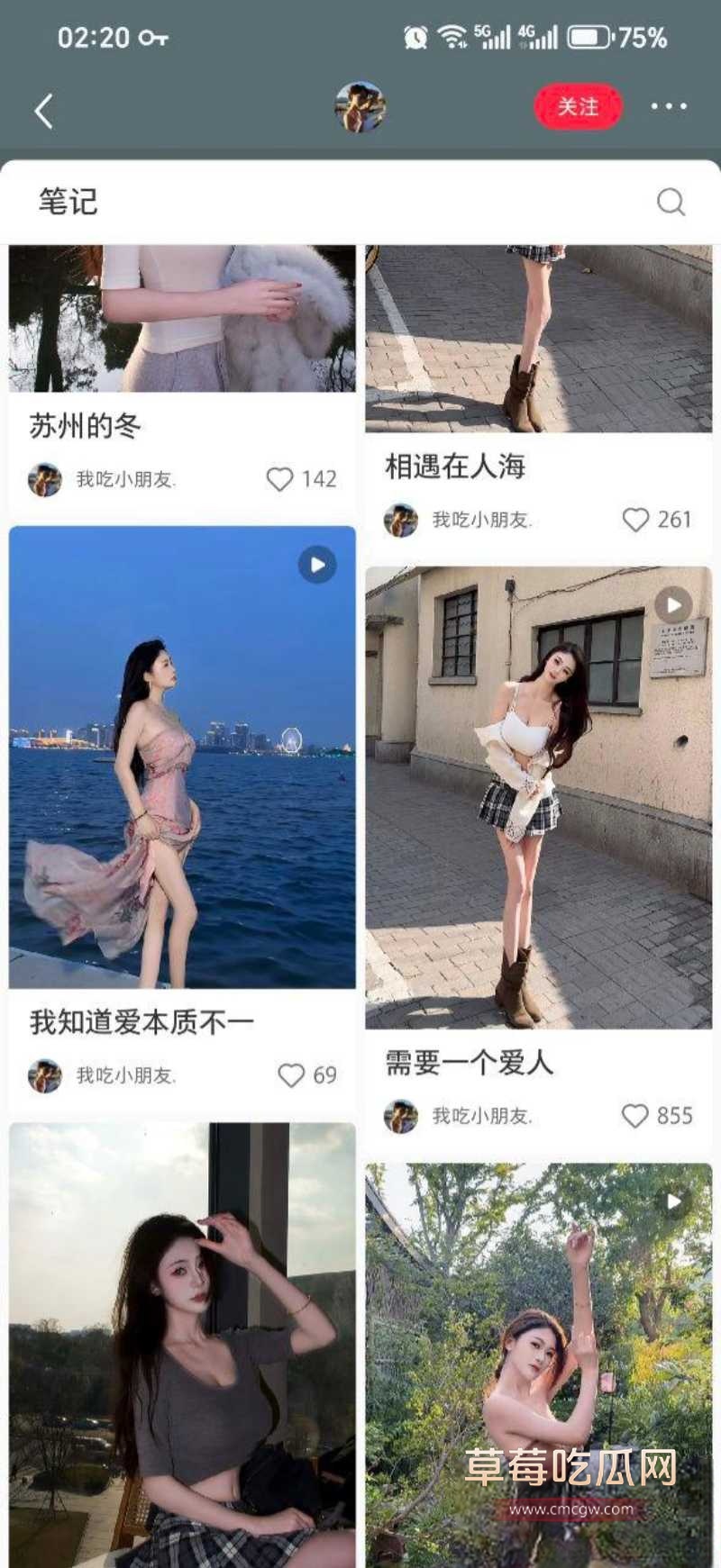The height and width of the screenshot is (1568, 721).
Task: Tap the back arrow at top left
Action: (41, 108)
